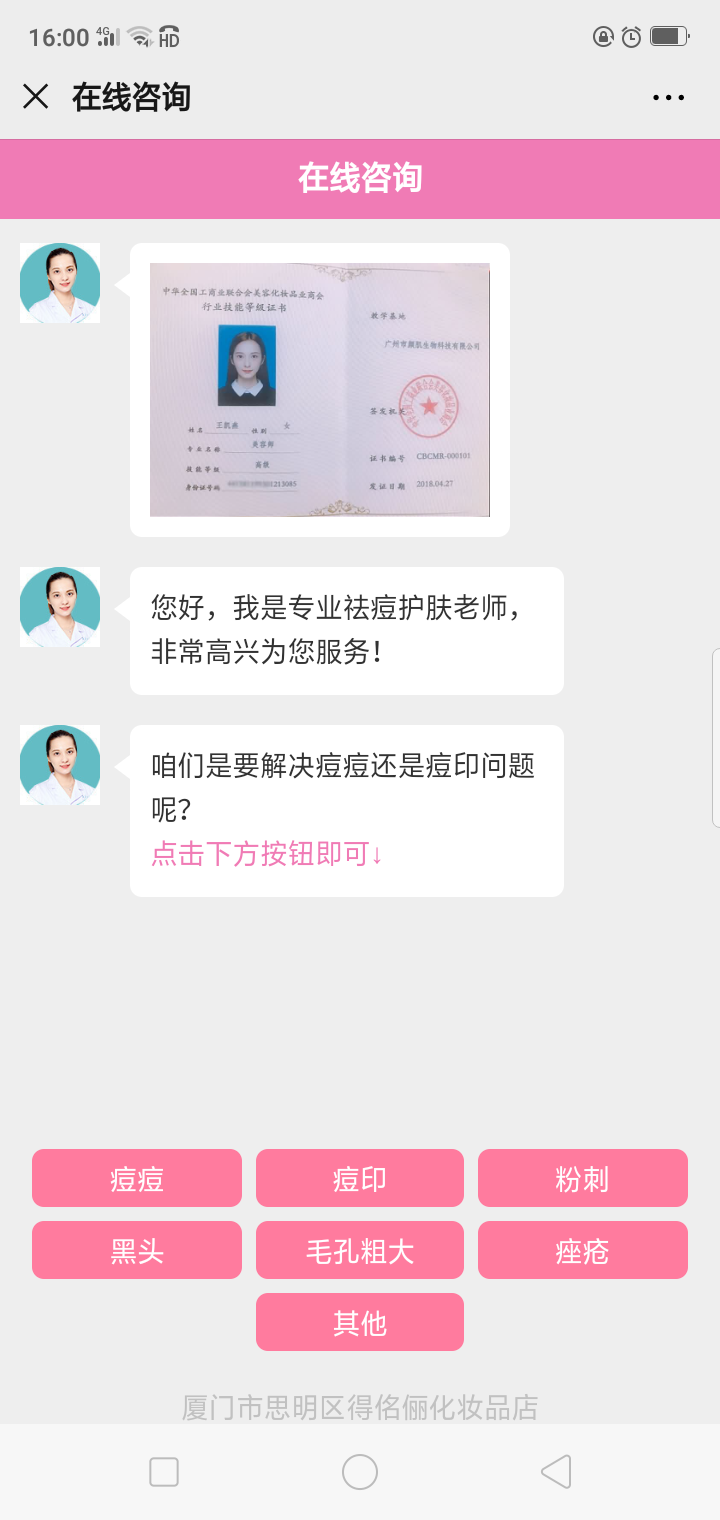
Task: Choose 毛孔粗大 button
Action: pyautogui.click(x=360, y=1250)
